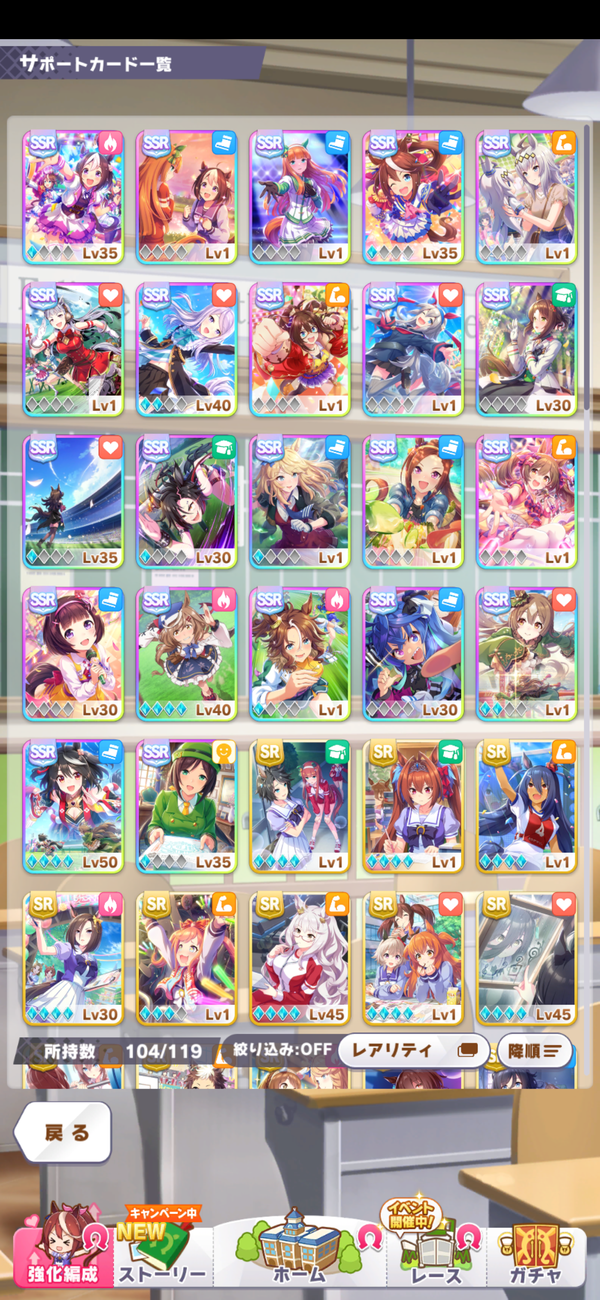
Task: Open the SR card of white-haired girl with glasses
Action: click(299, 960)
